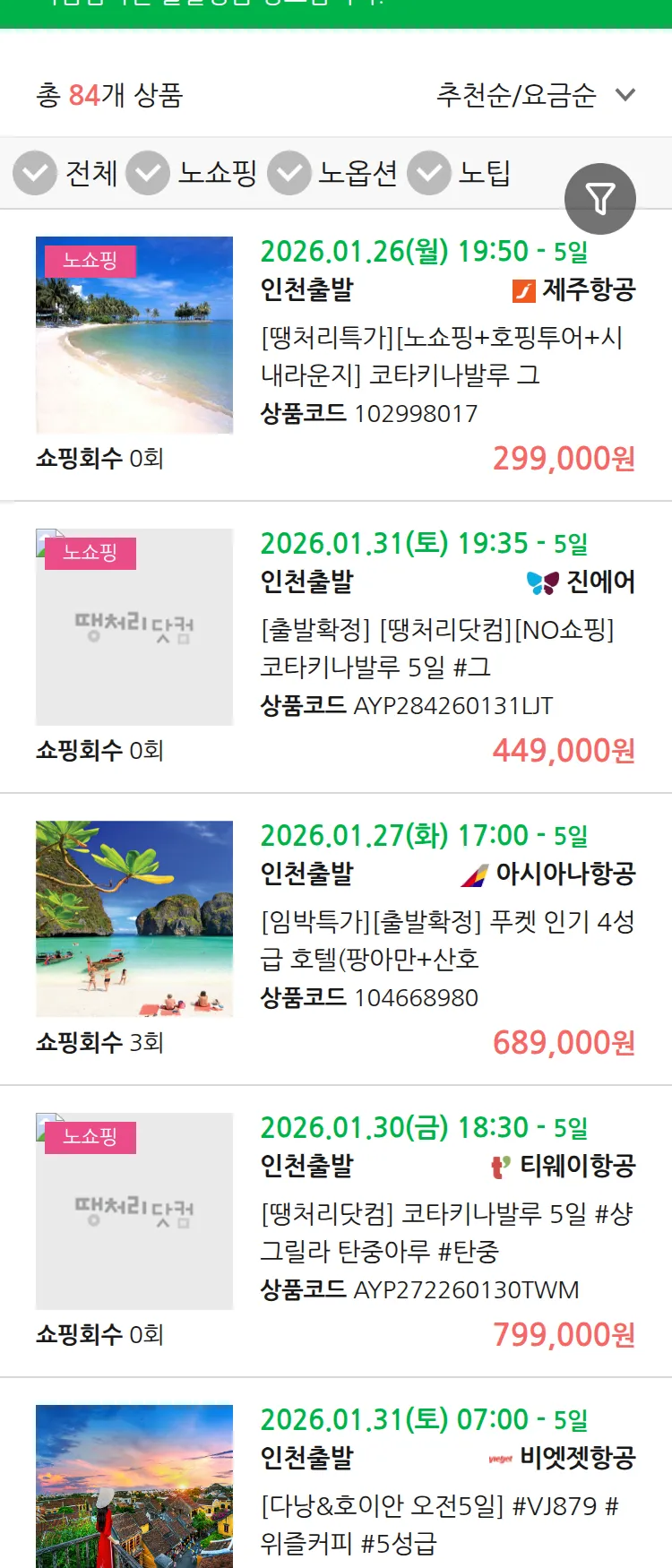Click the product code 102998017
Image resolution: width=672 pixels, height=1568 pixels.
[x=415, y=413]
